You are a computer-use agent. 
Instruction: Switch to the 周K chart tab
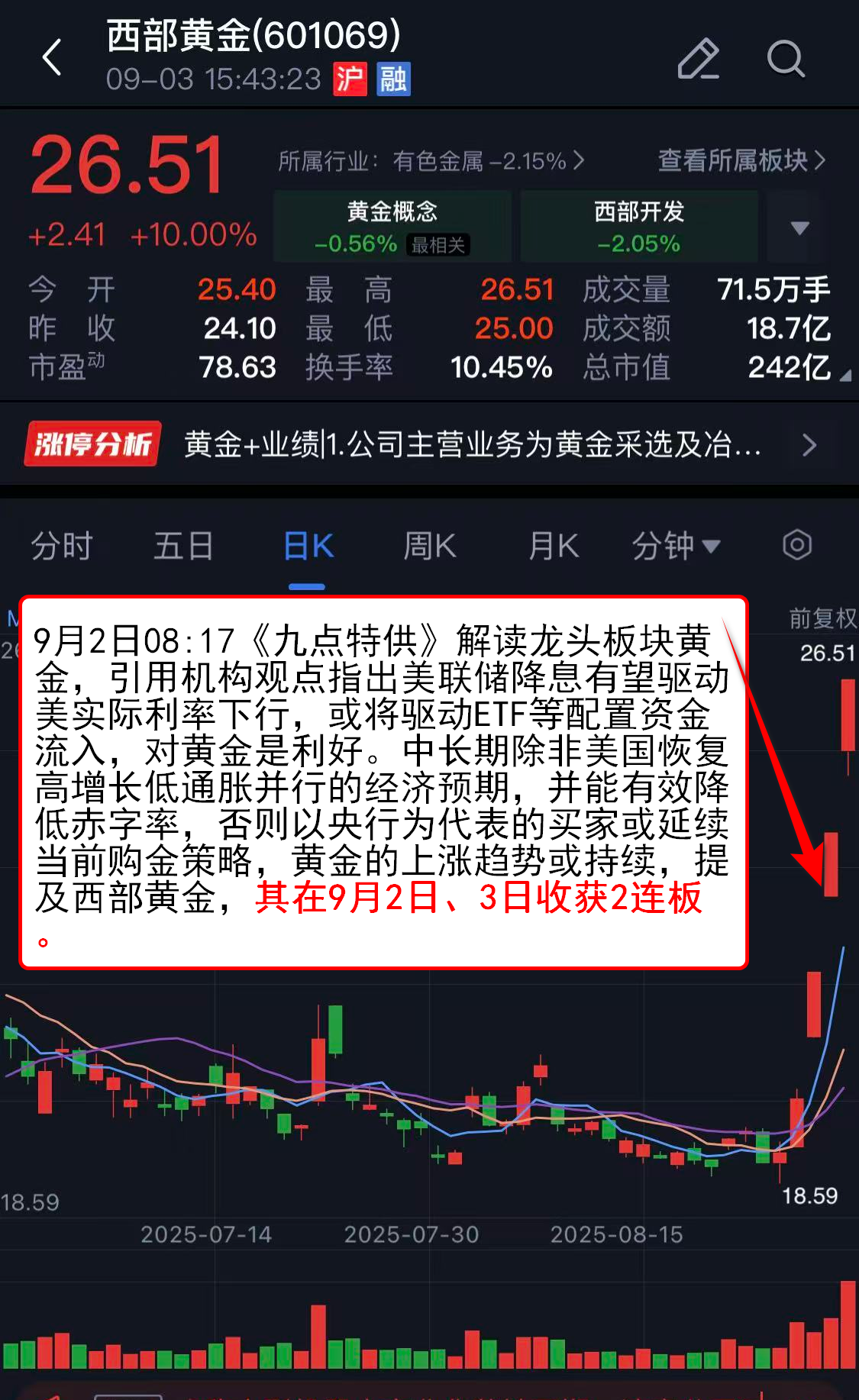point(429,547)
